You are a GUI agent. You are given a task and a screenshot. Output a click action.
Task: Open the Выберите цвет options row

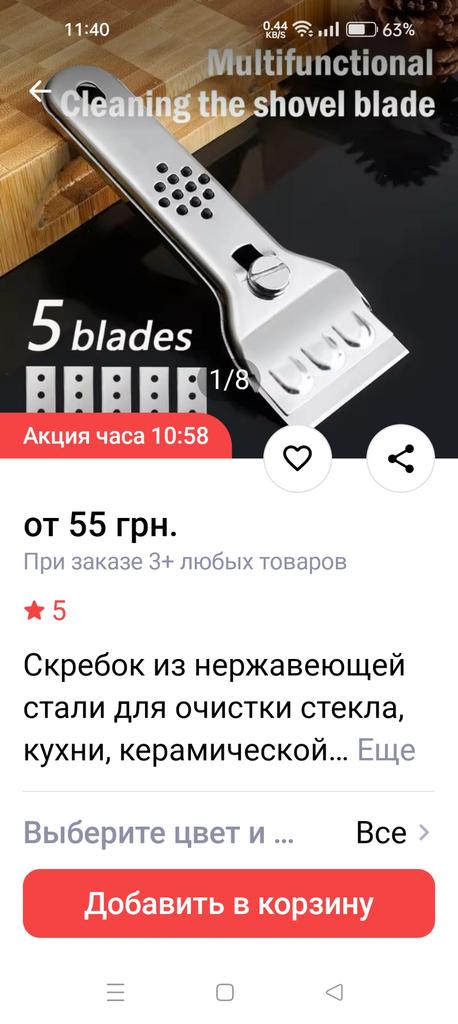click(x=229, y=833)
